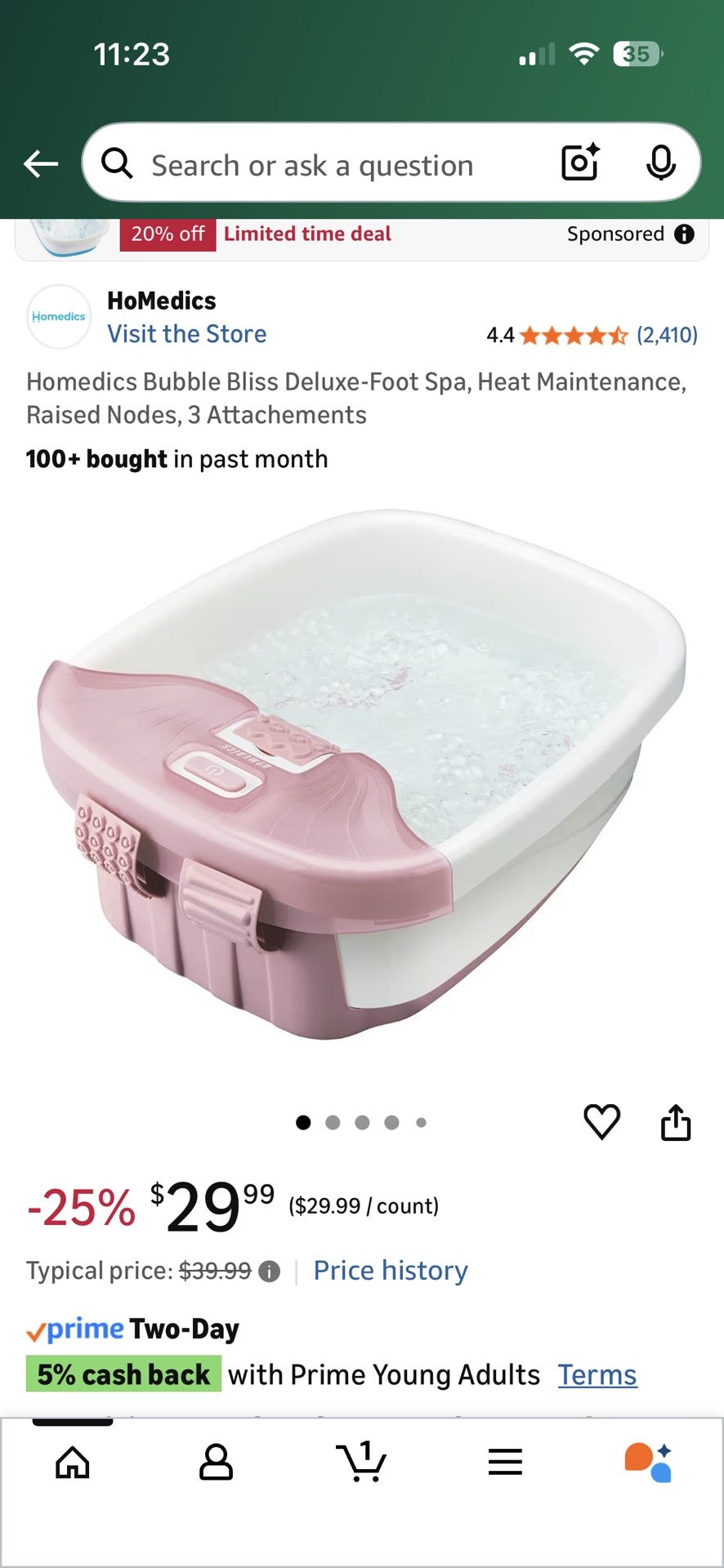Viewport: 724px width, 1568px height.
Task: Open the Sponsored info icon
Action: coord(684,234)
